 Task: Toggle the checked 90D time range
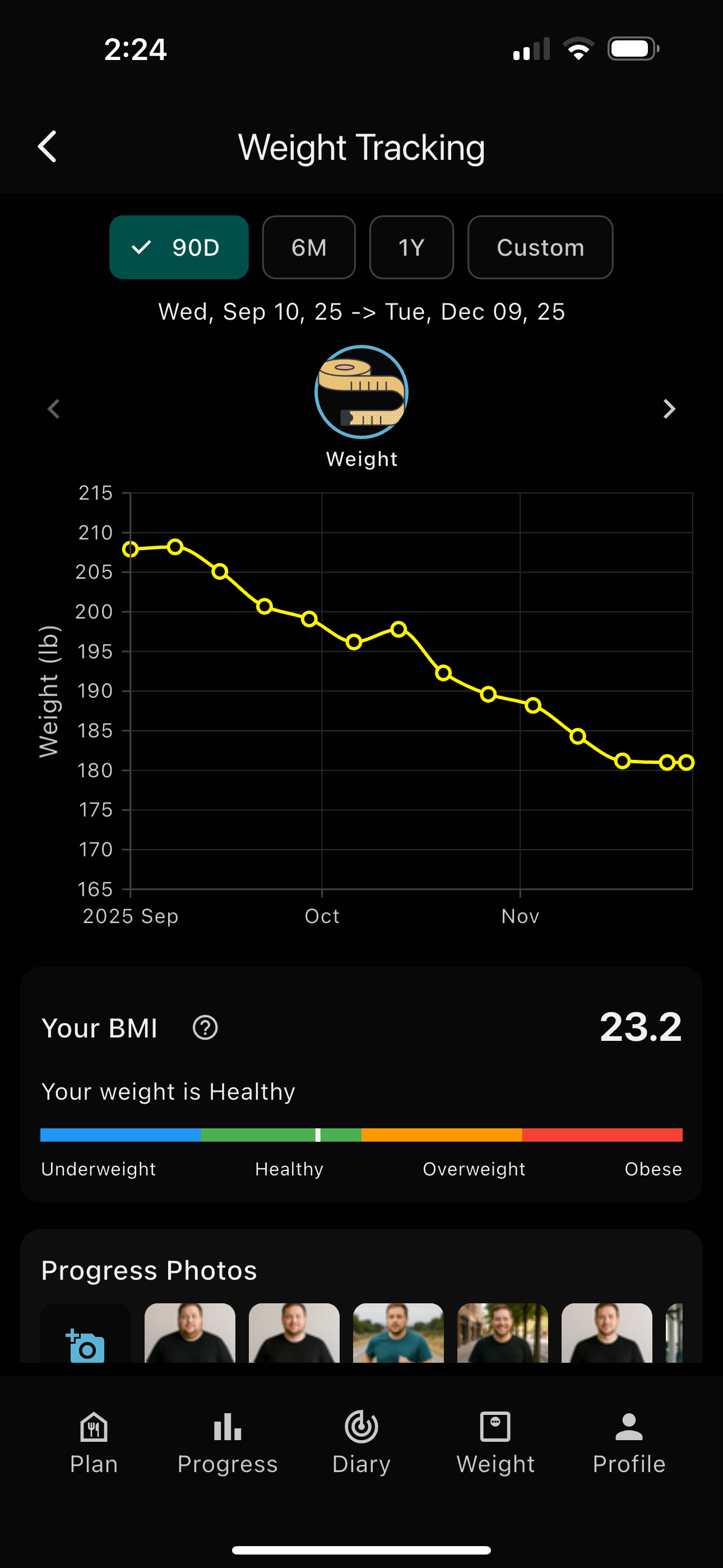[178, 247]
